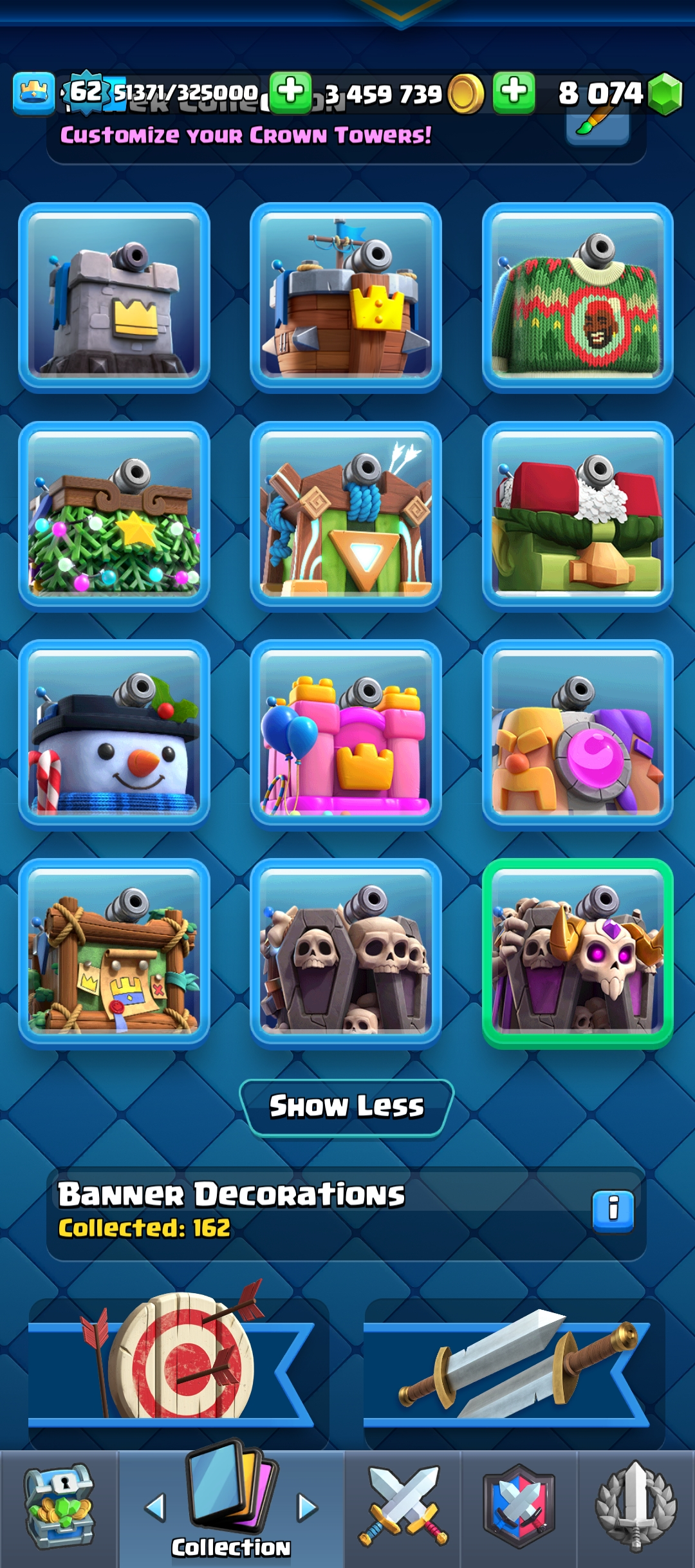
Task: Add more gems with the plus button
Action: [514, 92]
